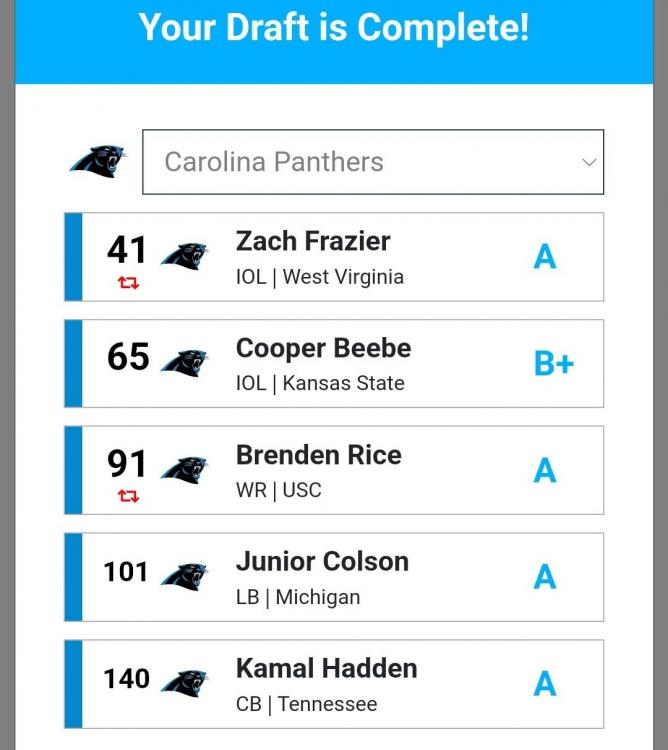The height and width of the screenshot is (750, 668).
Task: View Brenden Rice pick details
Action: coord(334,471)
